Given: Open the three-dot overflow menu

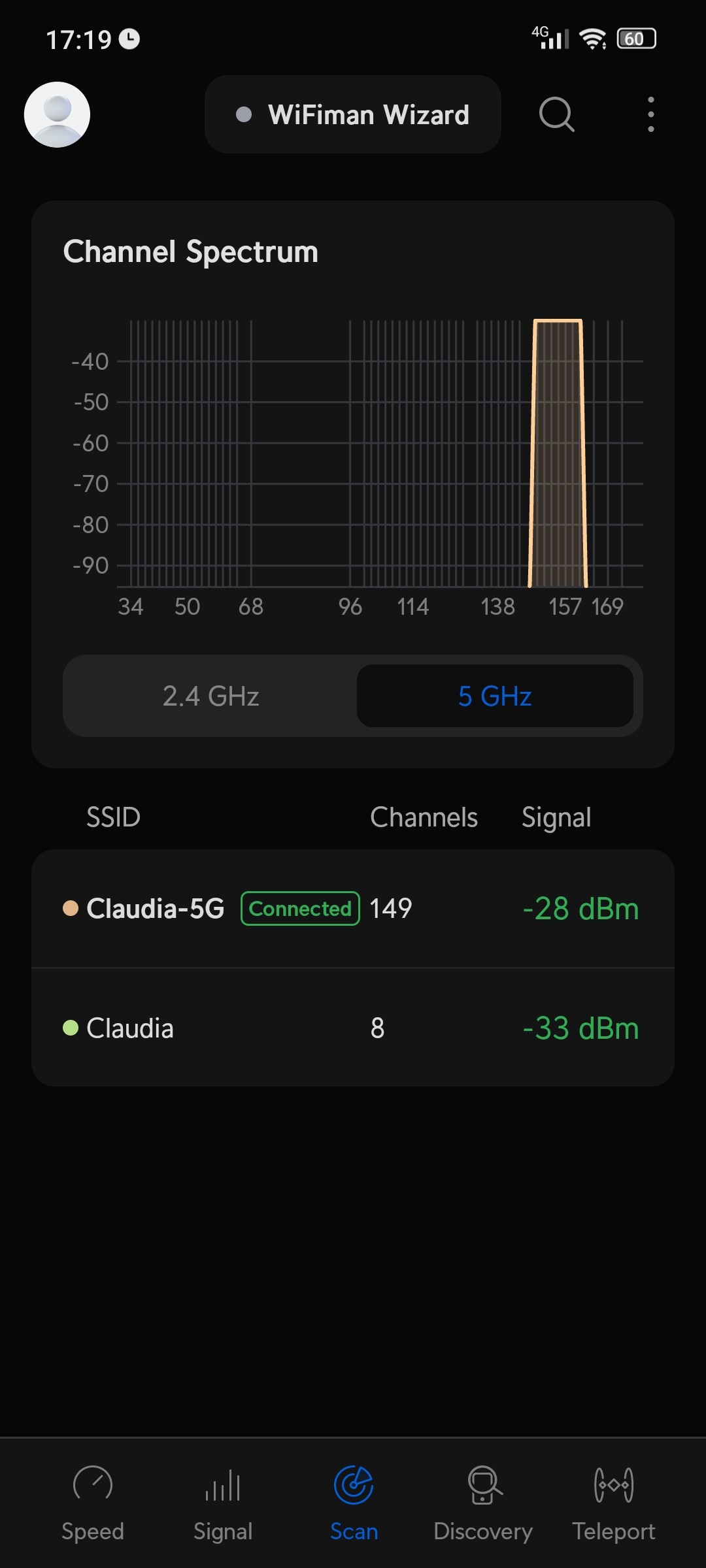Looking at the screenshot, I should (x=650, y=114).
